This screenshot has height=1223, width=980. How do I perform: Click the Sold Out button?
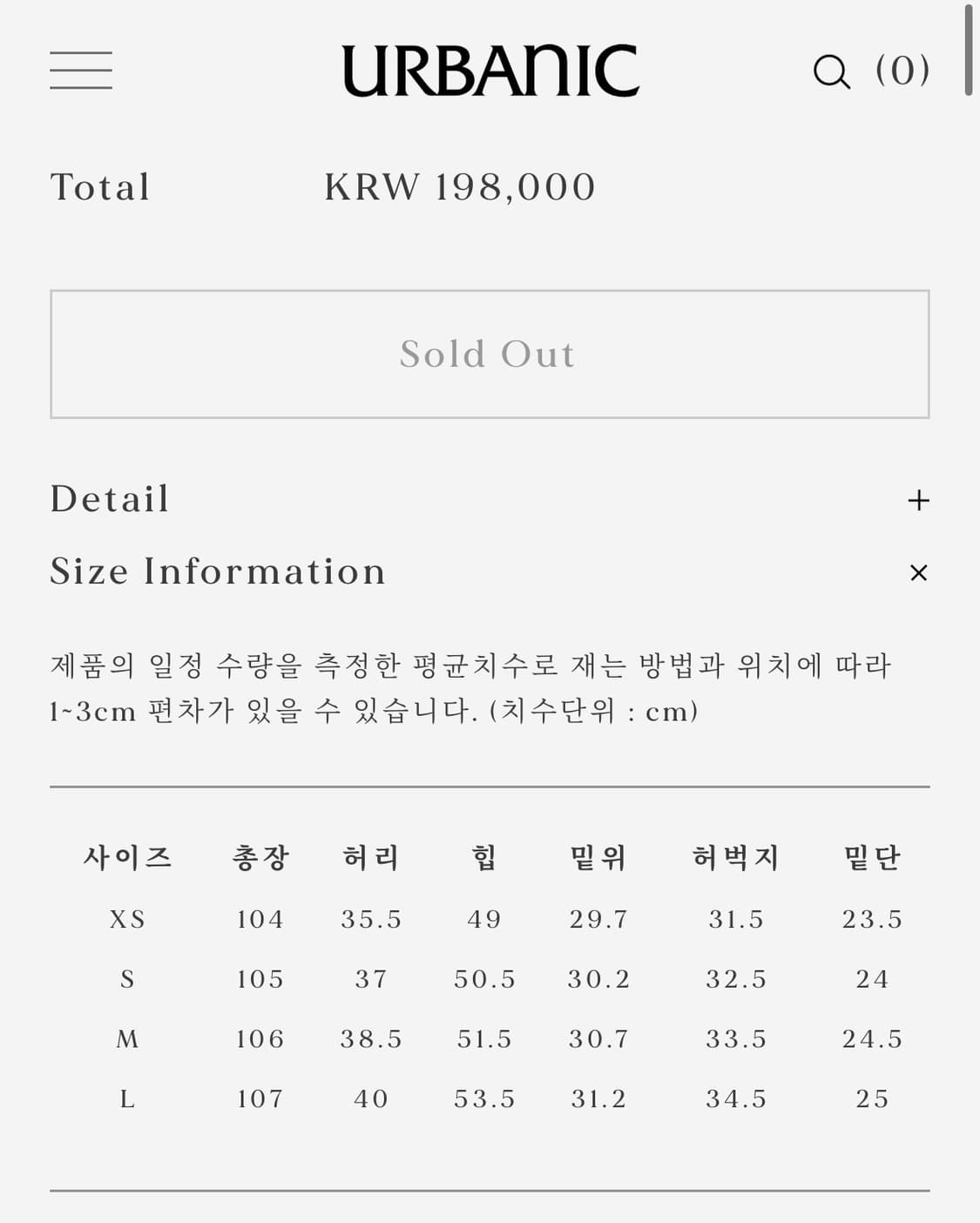tap(490, 354)
